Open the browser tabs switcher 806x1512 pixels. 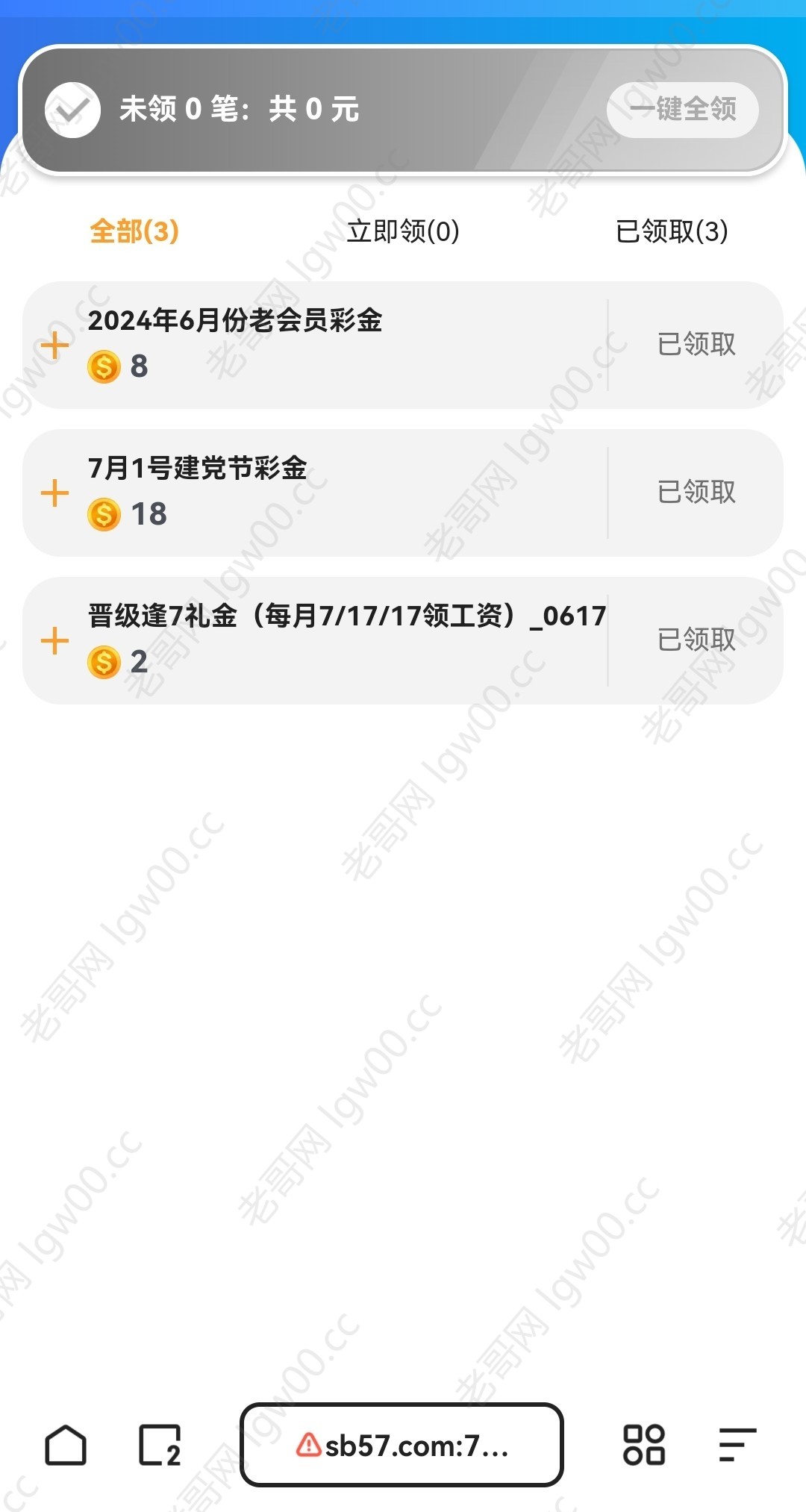point(160,1446)
